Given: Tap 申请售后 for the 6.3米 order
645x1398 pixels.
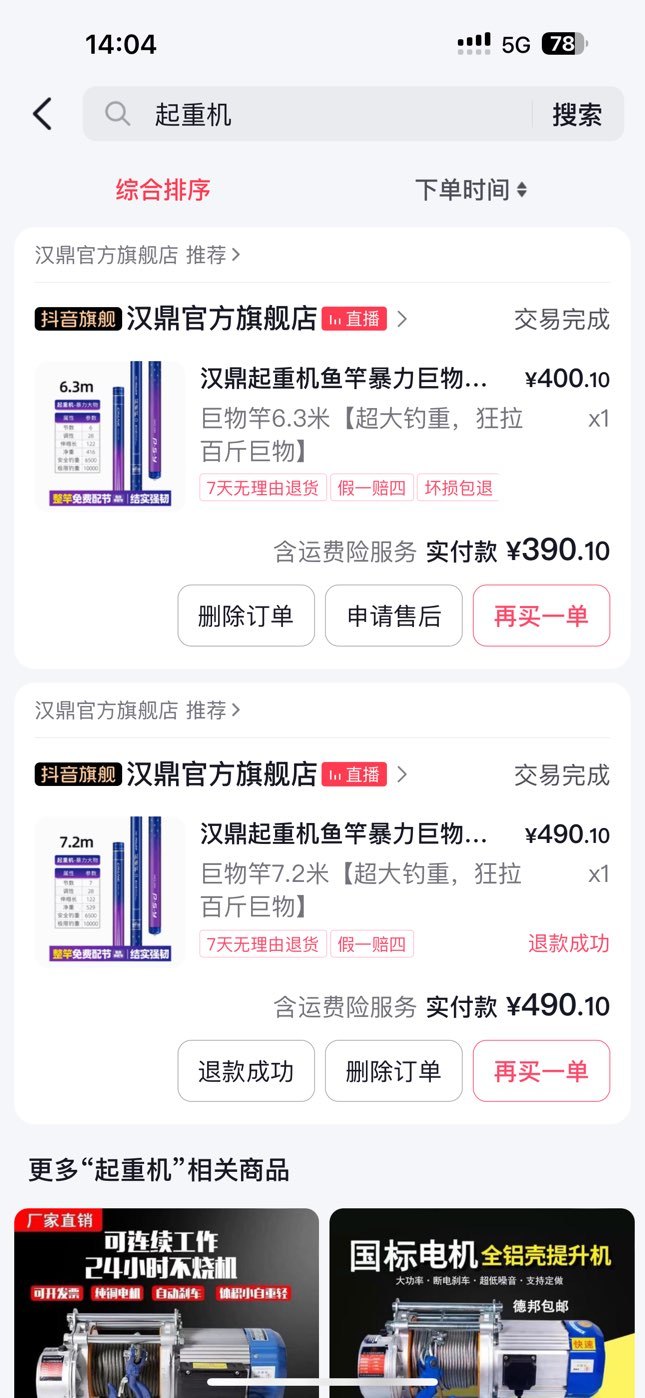Looking at the screenshot, I should coord(394,616).
